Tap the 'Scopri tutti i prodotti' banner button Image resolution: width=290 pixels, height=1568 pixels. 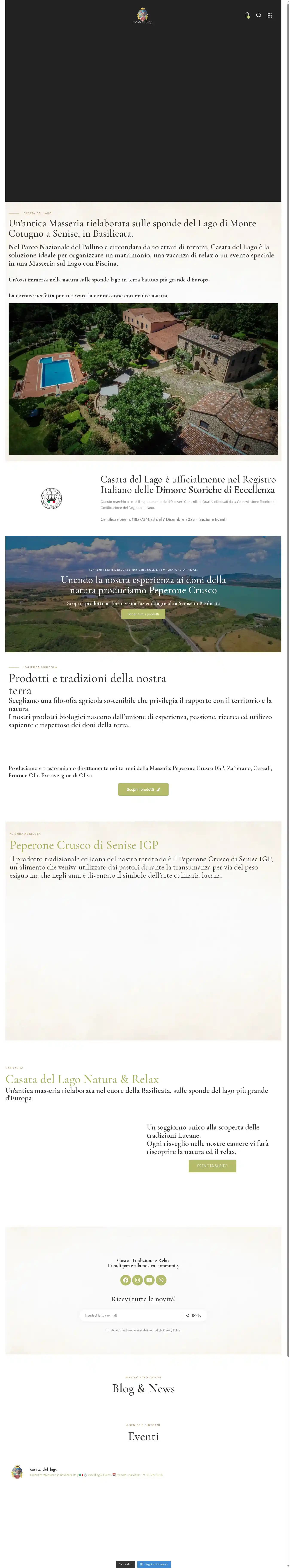tap(143, 614)
